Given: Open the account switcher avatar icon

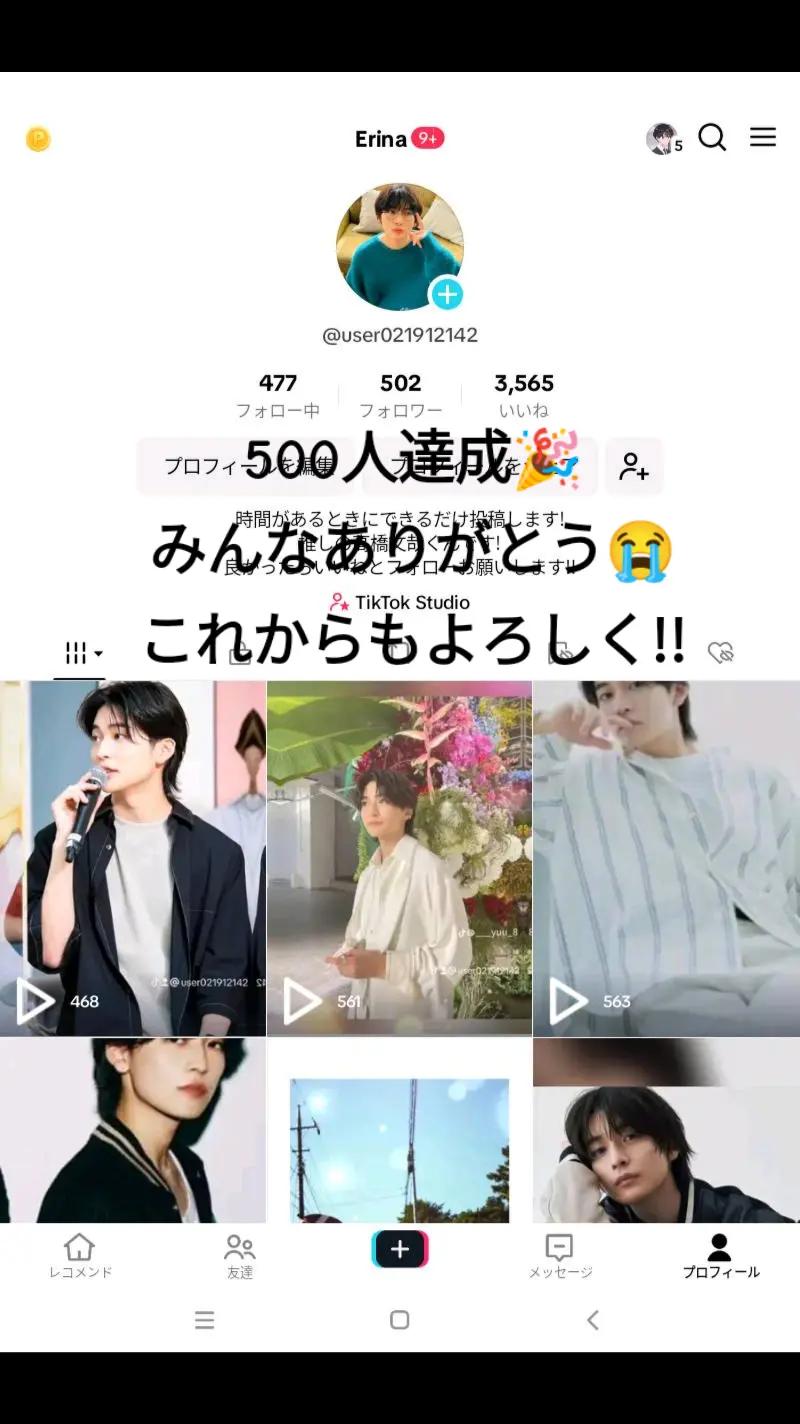Looking at the screenshot, I should click(662, 139).
